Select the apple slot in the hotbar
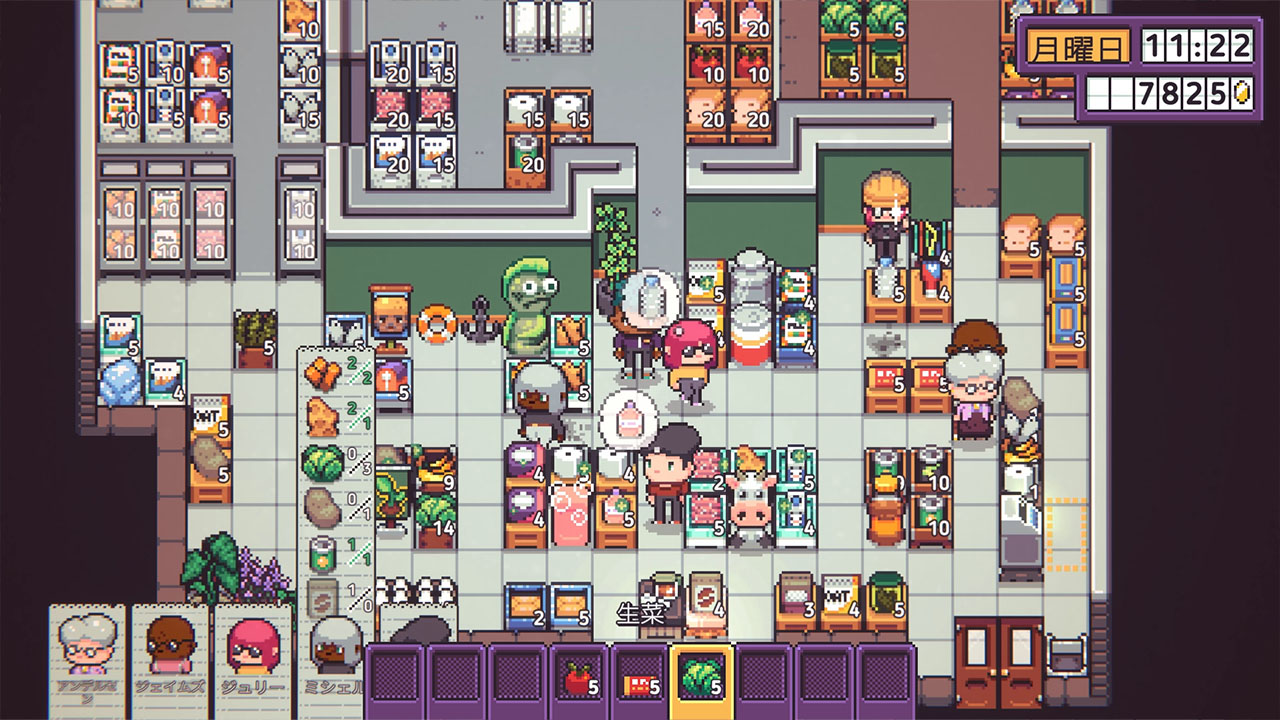 point(579,681)
